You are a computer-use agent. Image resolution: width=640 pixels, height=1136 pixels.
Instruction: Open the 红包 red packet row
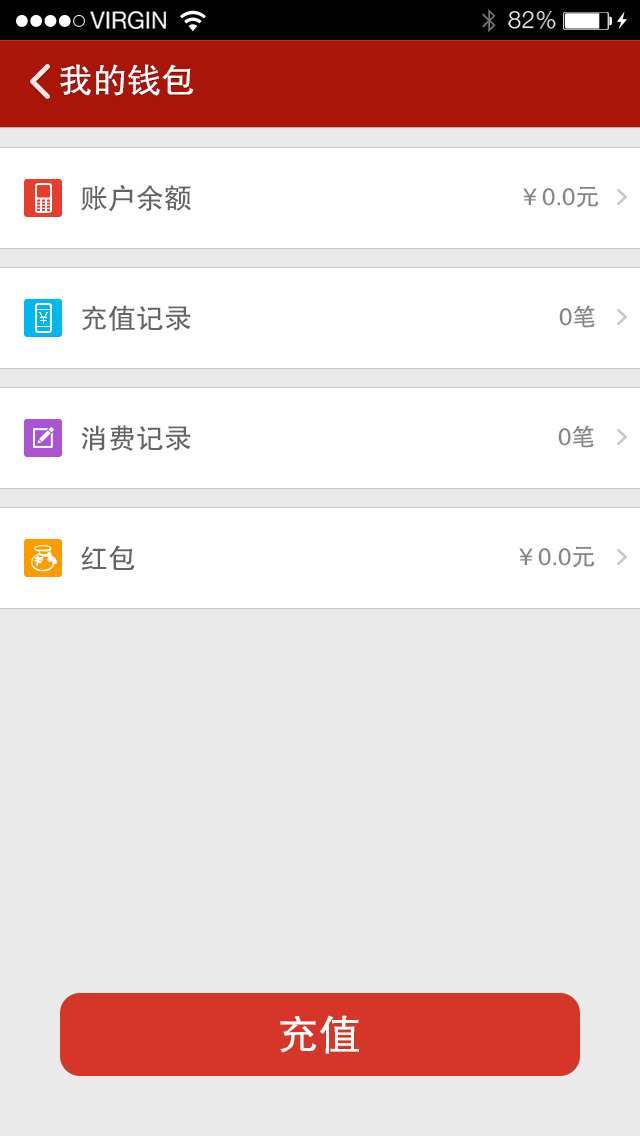coord(320,558)
